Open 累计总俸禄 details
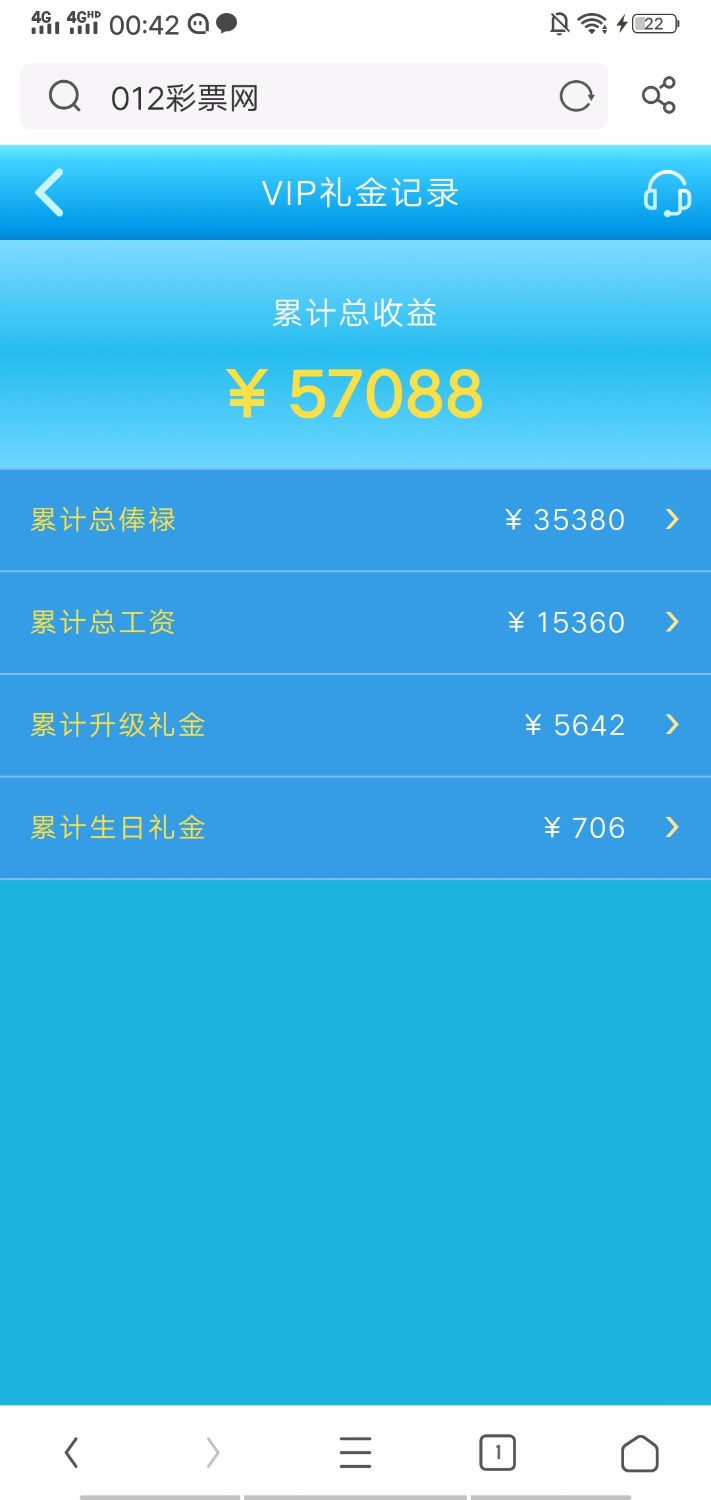Screen dimensions: 711x1500 click(x=355, y=520)
